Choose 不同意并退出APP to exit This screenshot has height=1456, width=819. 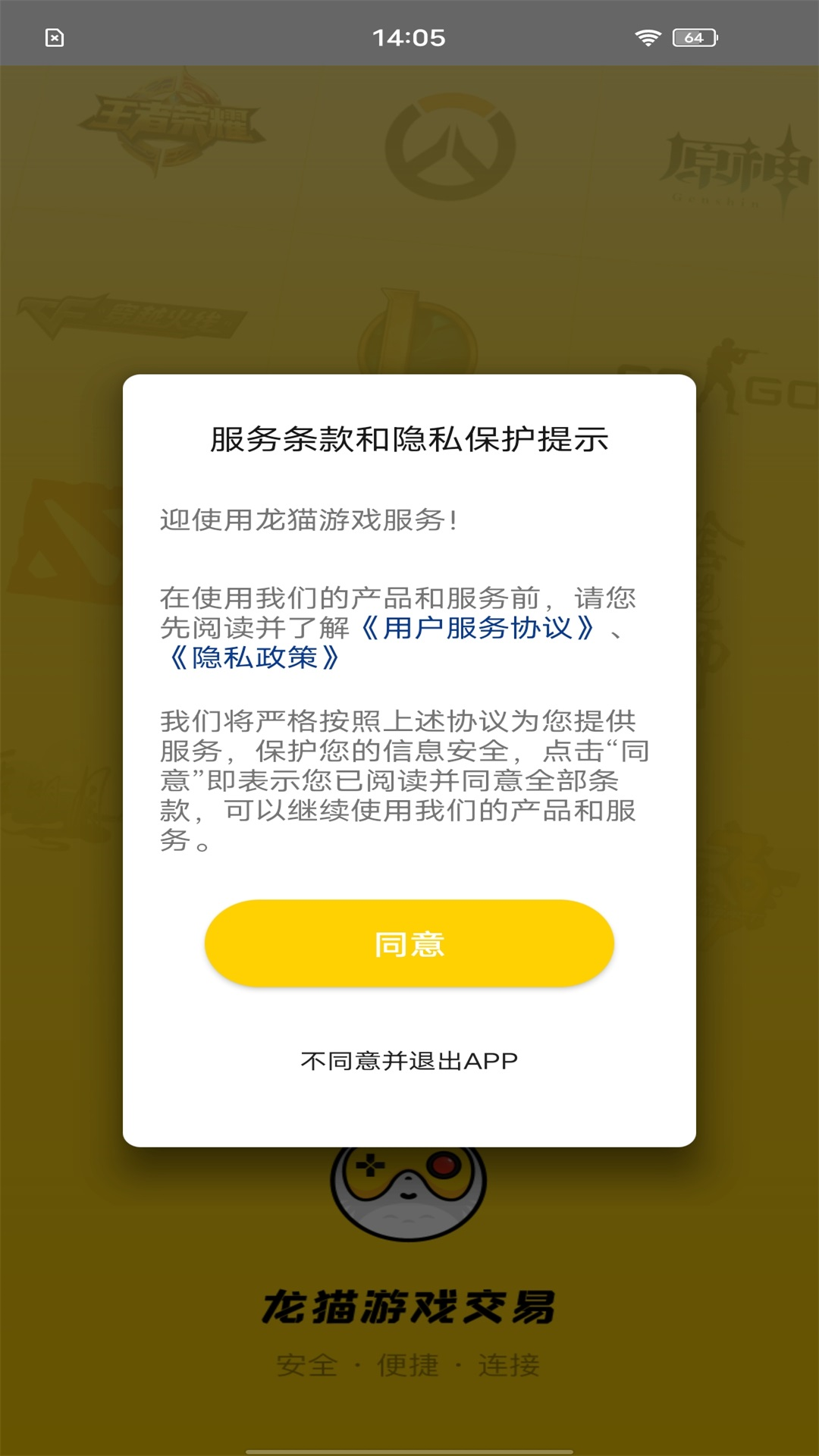click(409, 1060)
